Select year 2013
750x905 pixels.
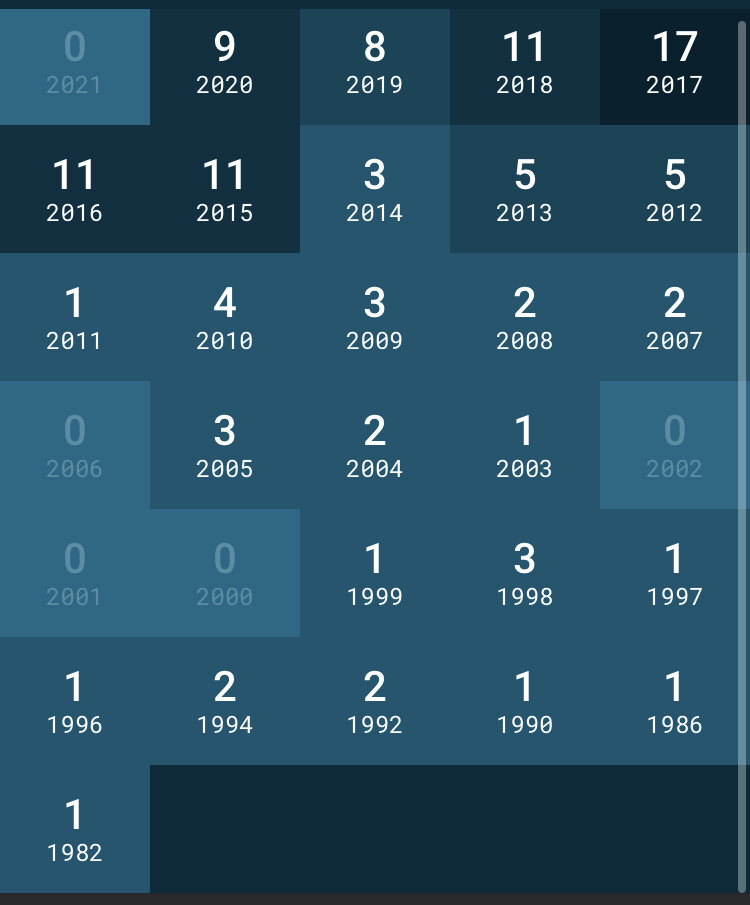pyautogui.click(x=524, y=190)
